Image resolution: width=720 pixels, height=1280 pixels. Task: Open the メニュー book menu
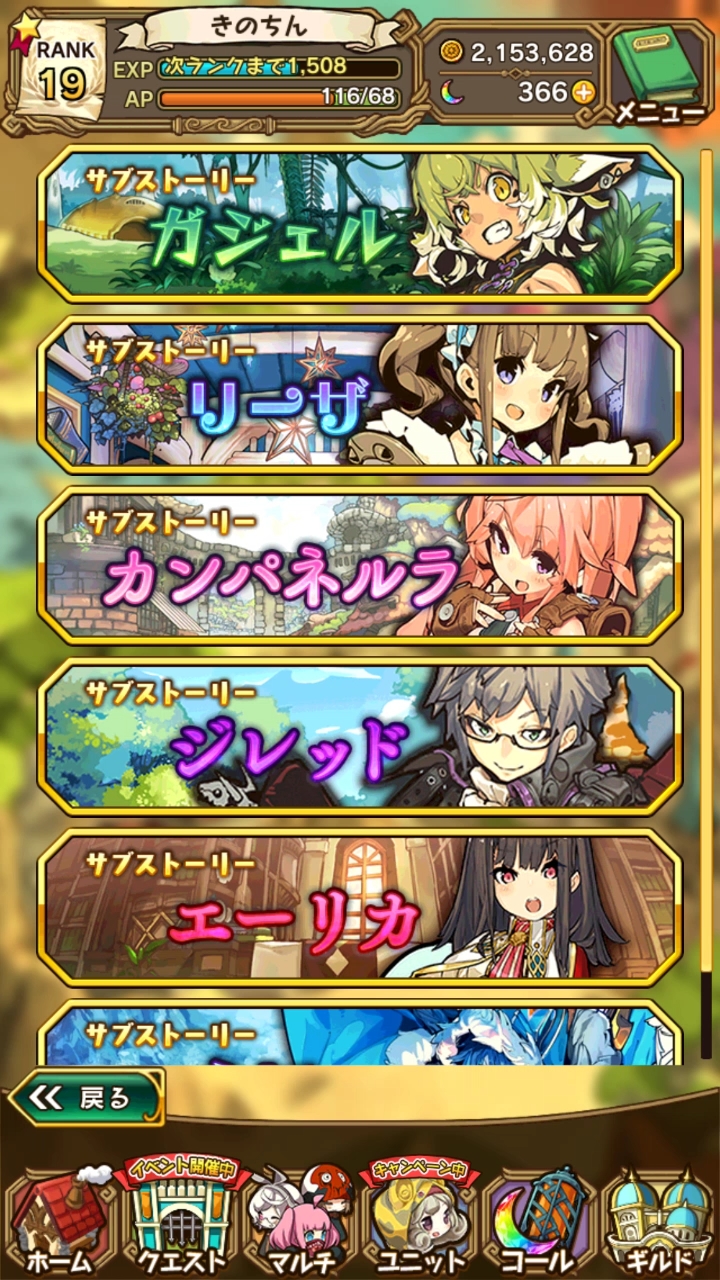pos(657,75)
